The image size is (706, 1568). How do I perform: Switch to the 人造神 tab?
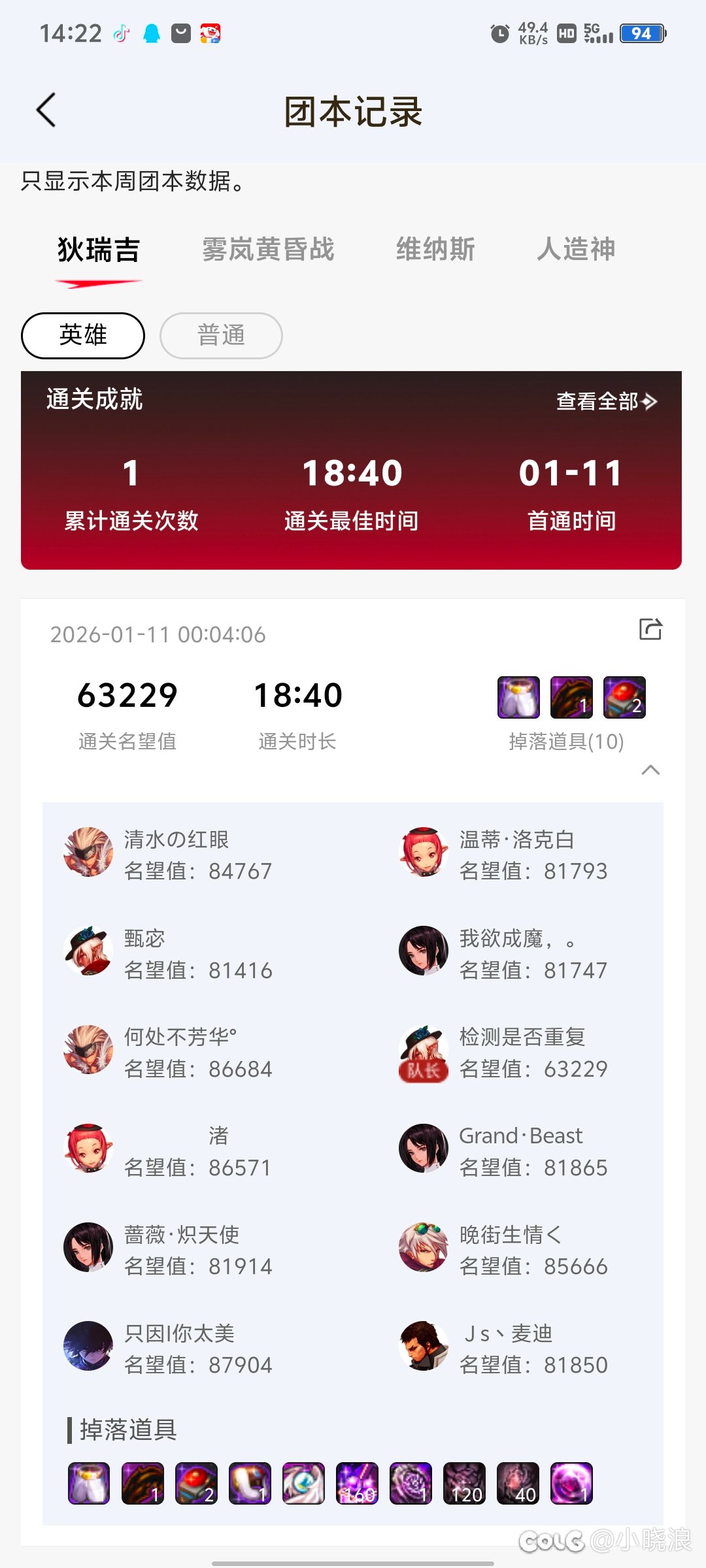pyautogui.click(x=576, y=250)
